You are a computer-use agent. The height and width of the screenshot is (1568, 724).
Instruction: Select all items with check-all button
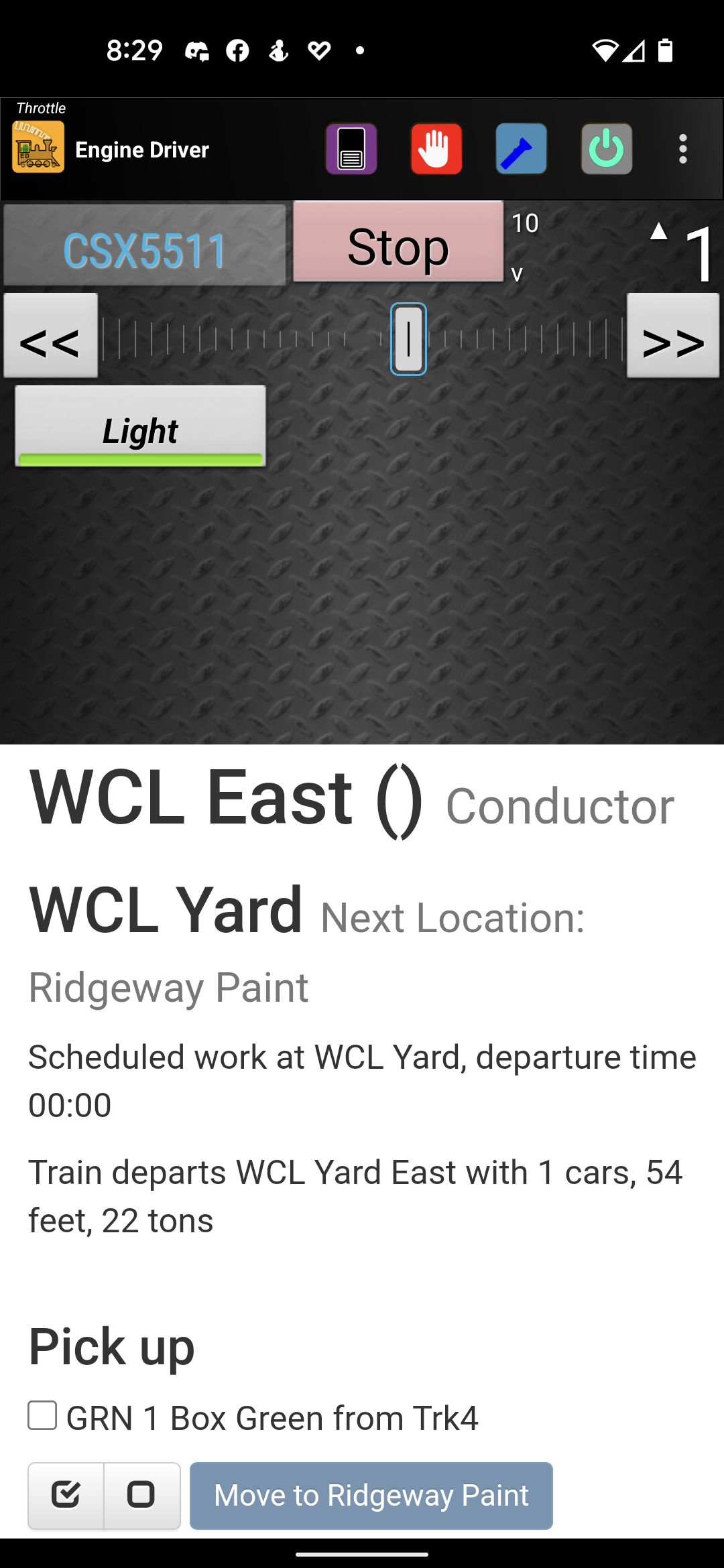[x=66, y=1496]
